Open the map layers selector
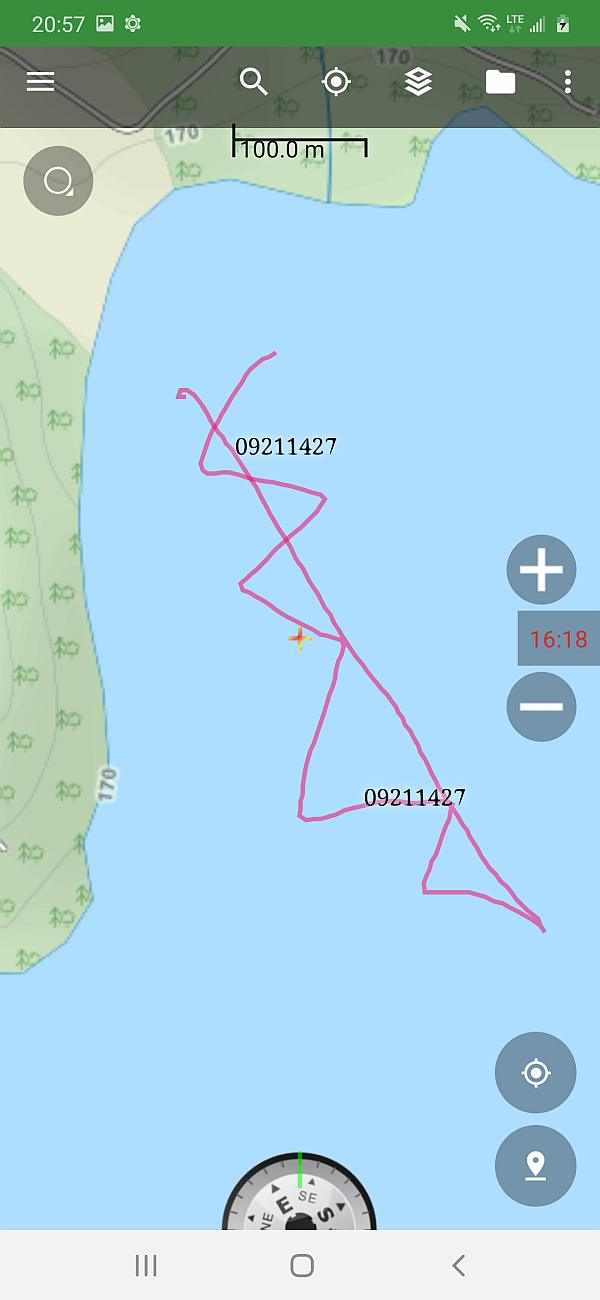 [x=418, y=82]
